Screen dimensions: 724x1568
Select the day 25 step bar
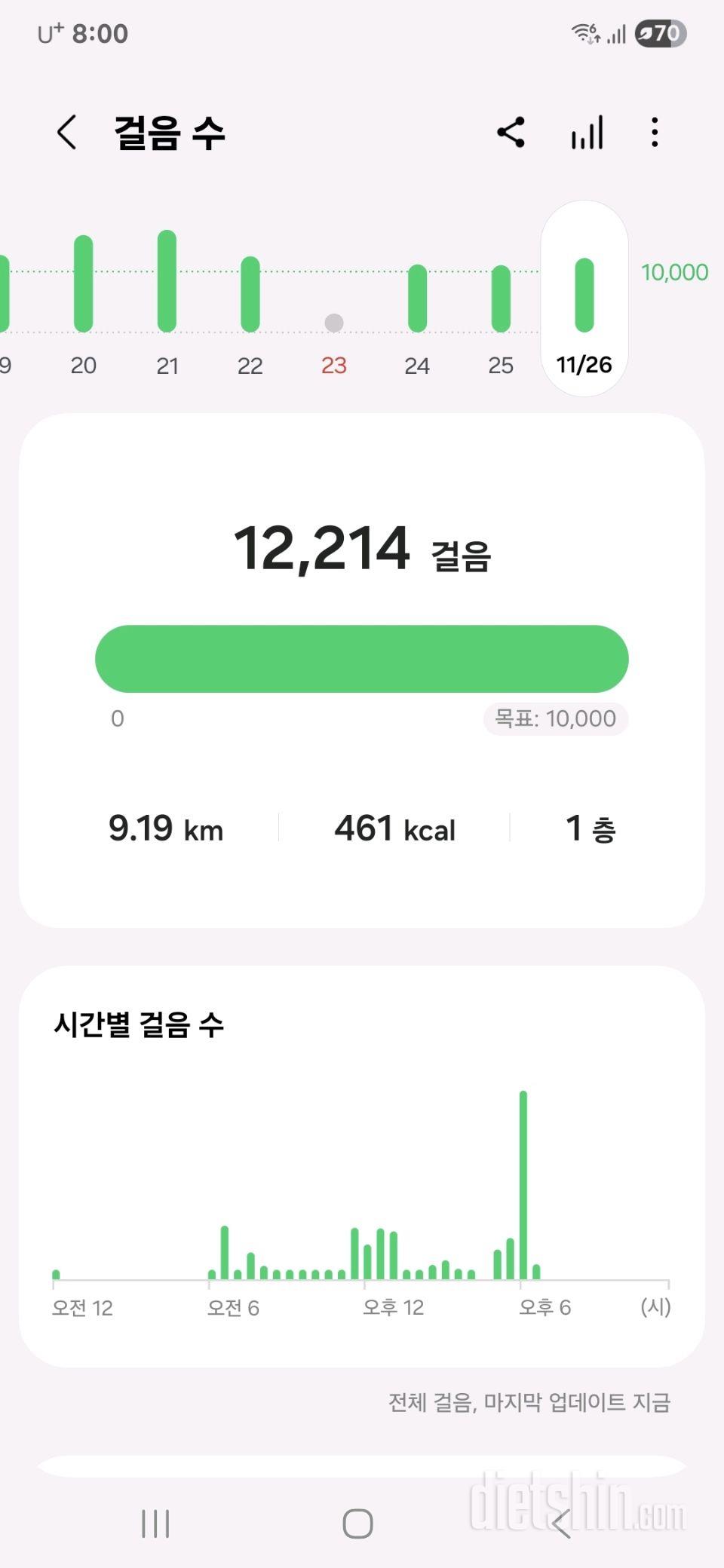click(501, 299)
